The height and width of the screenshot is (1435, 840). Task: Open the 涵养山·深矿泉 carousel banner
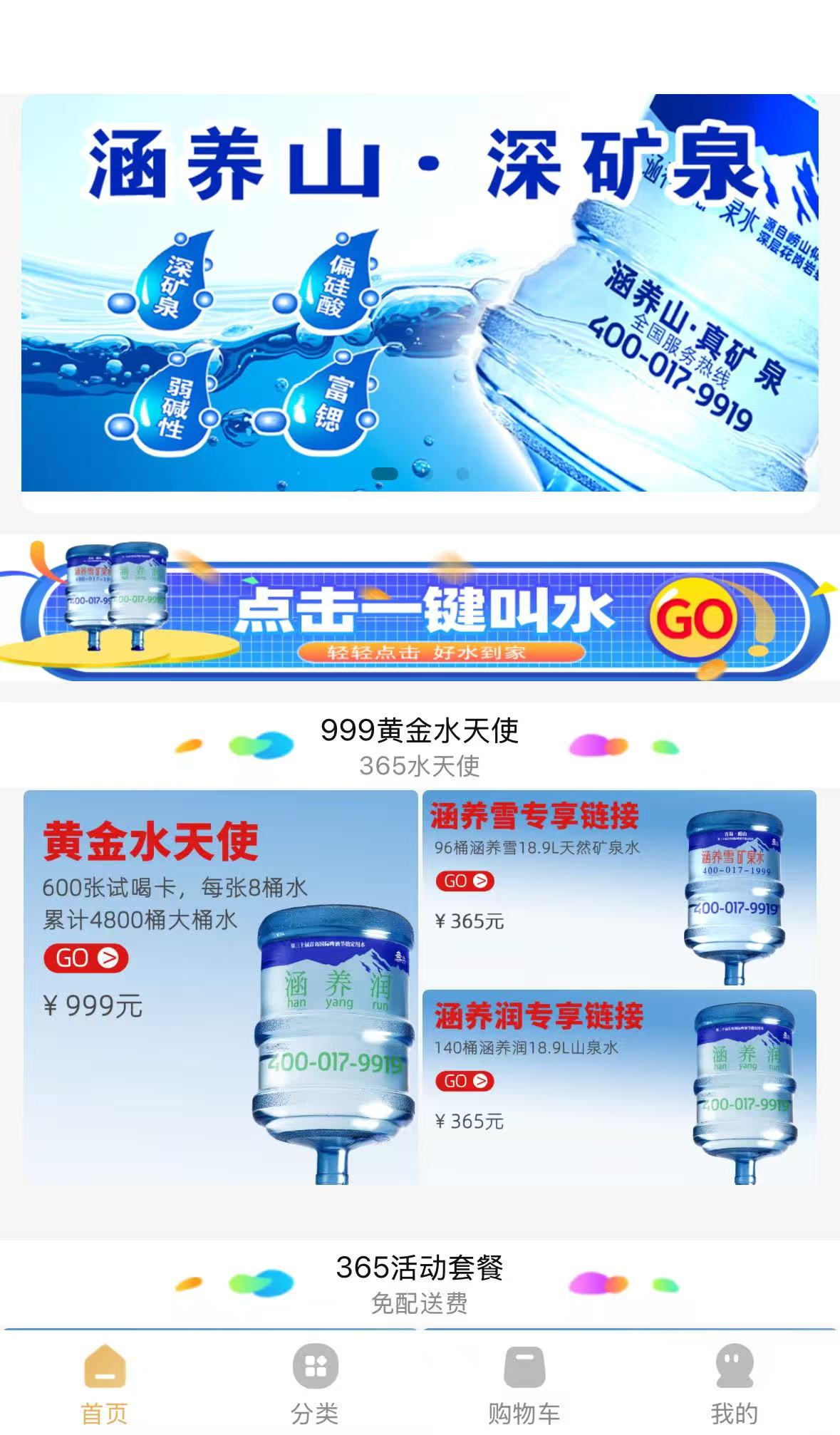point(420,292)
